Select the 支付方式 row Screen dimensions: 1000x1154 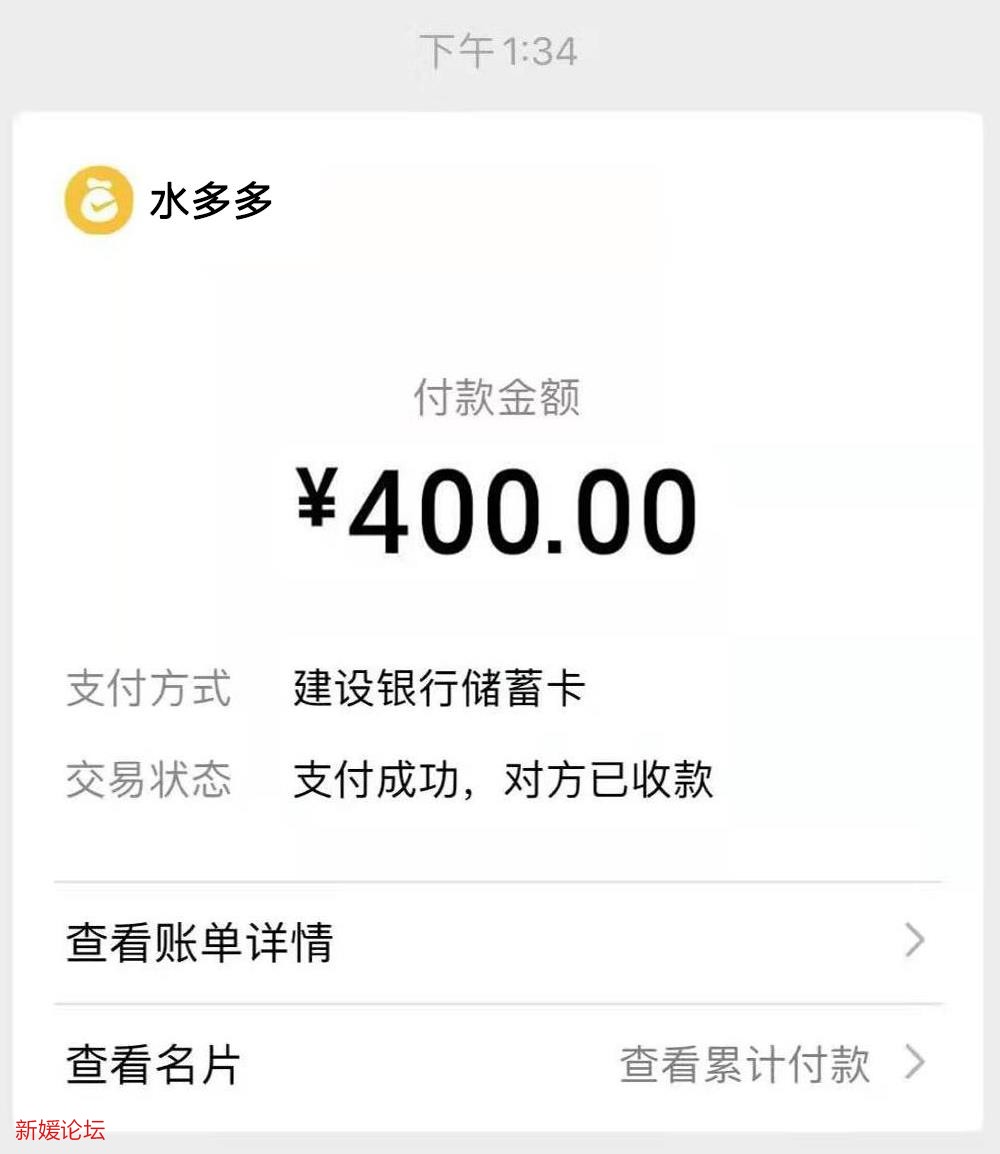148,688
